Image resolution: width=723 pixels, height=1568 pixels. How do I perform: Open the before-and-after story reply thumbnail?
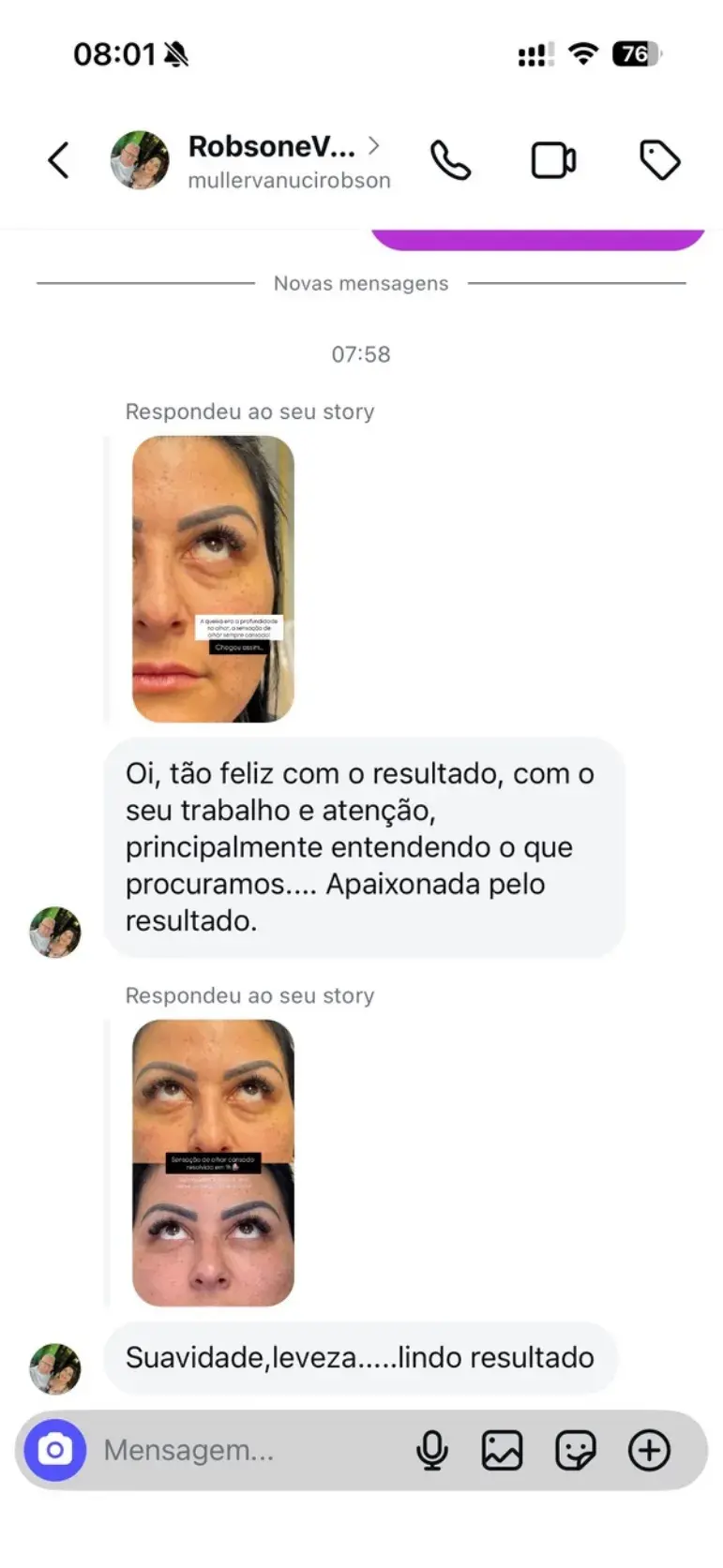tap(213, 1162)
